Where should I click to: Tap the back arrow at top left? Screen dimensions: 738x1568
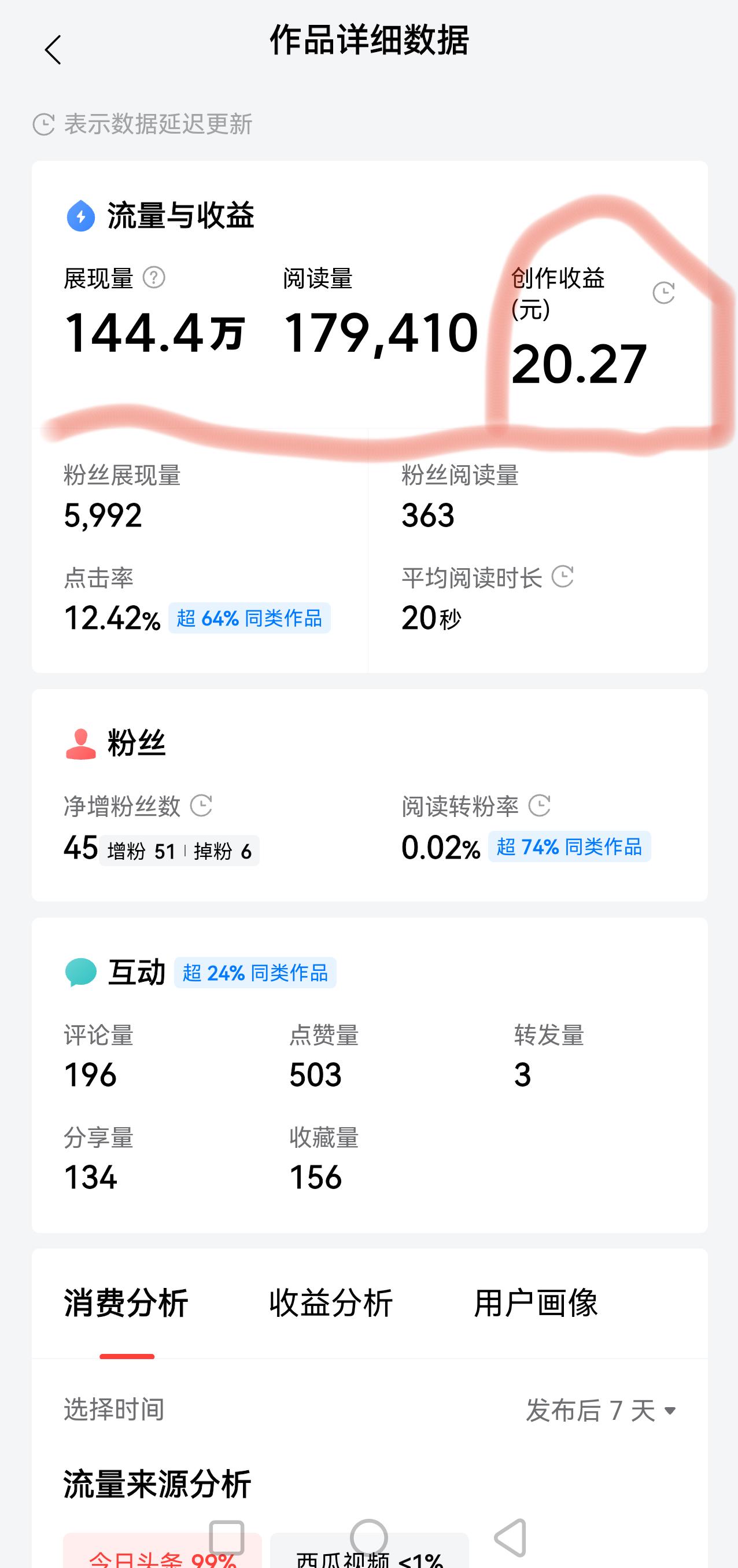click(x=54, y=50)
